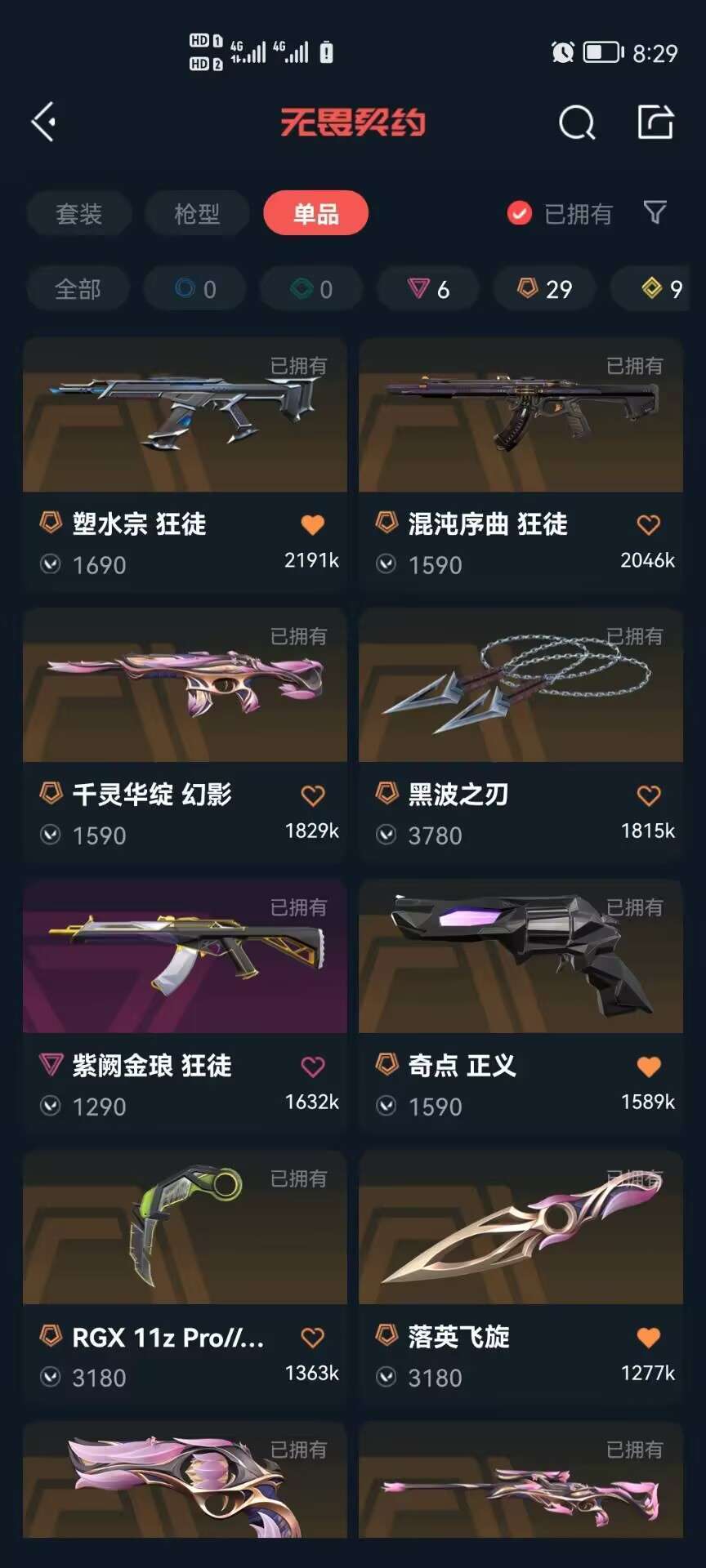Select the teal rarity filter showing 0

coord(311,288)
